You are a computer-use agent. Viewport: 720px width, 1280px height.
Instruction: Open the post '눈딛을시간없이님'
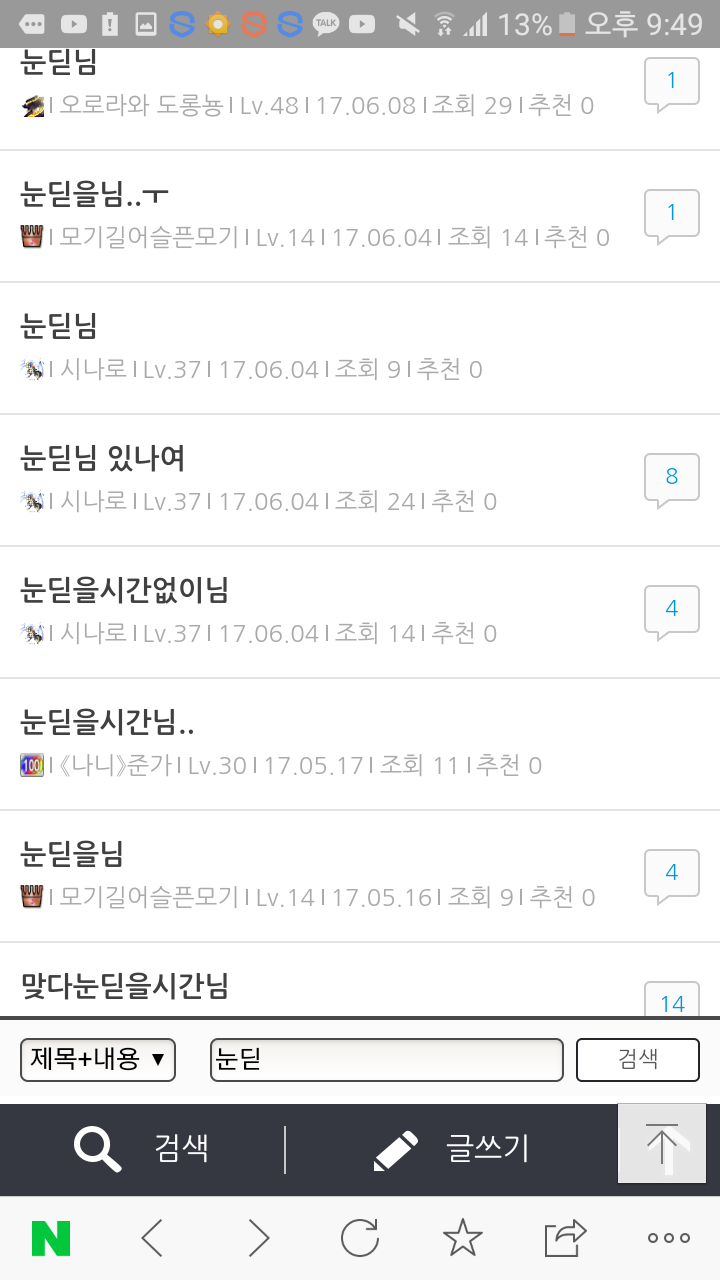[125, 590]
